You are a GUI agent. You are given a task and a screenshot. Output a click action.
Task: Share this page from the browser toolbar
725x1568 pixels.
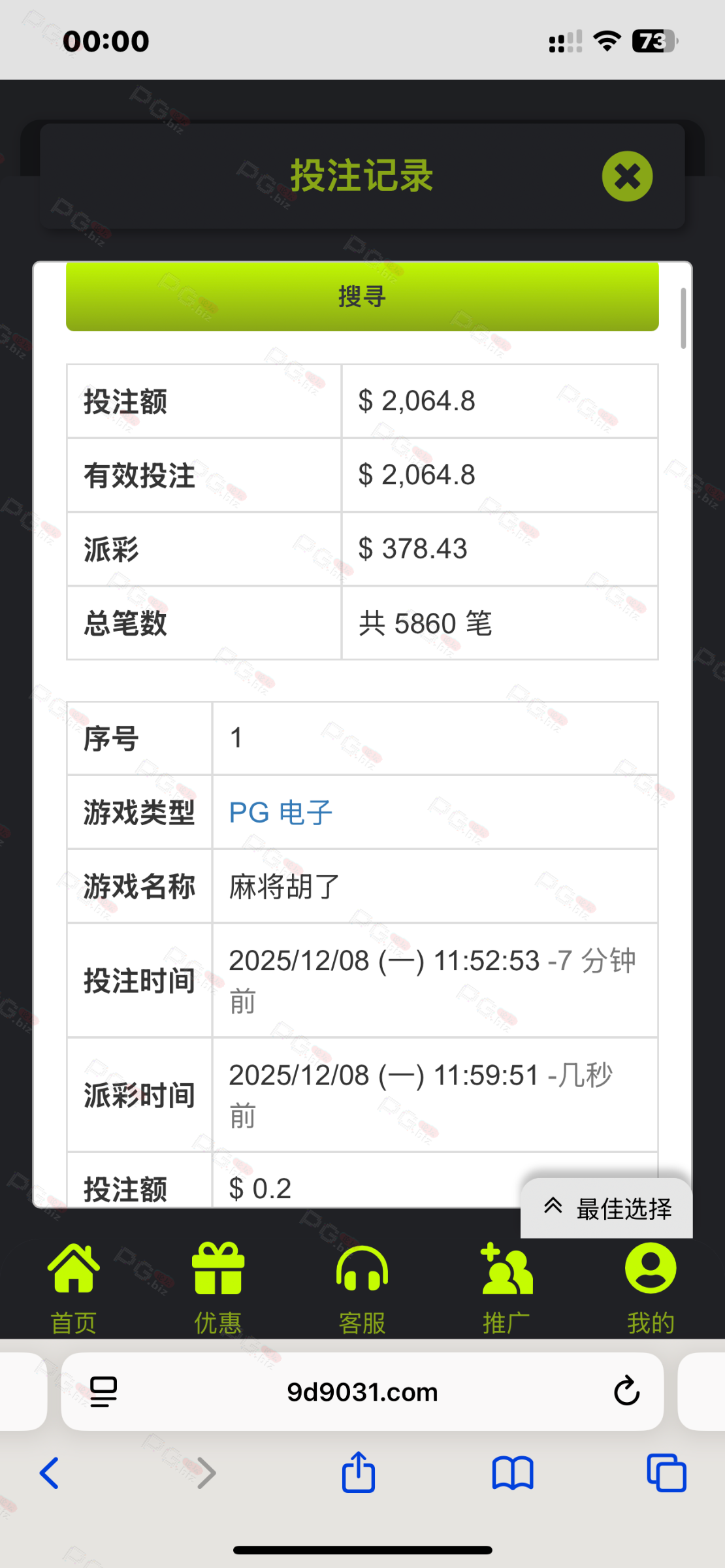[359, 1473]
